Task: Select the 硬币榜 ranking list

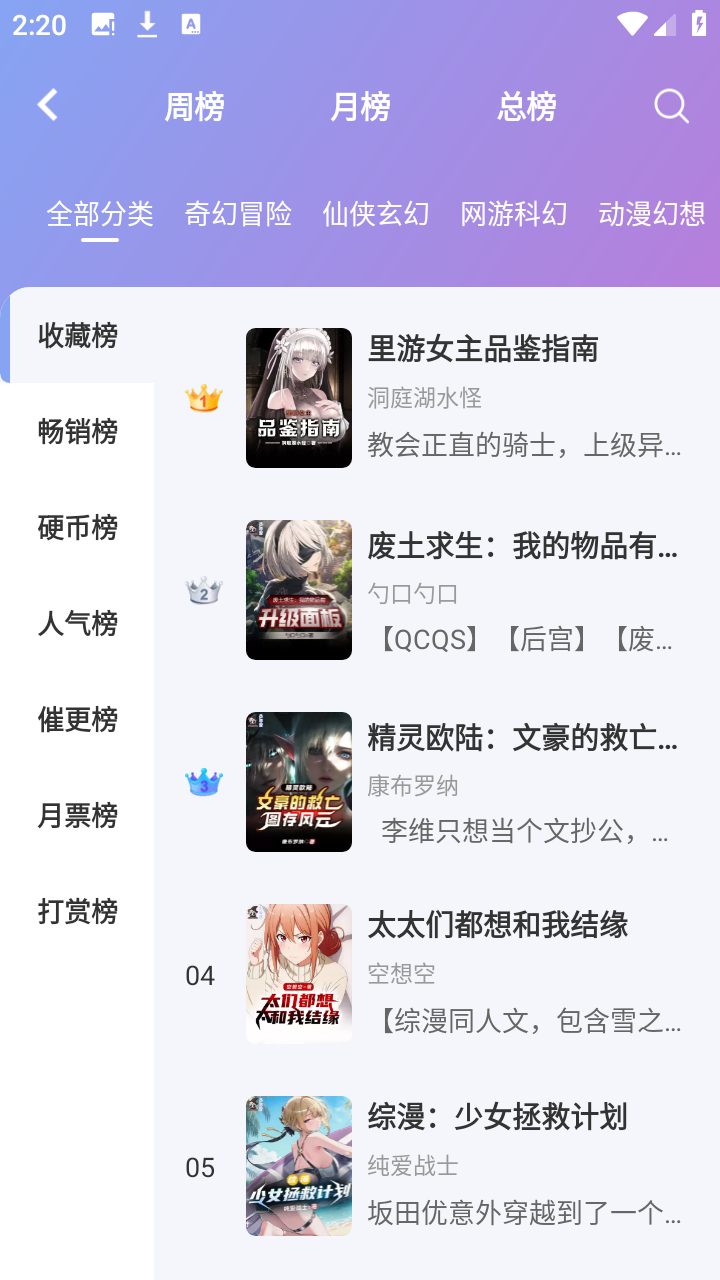Action: point(79,528)
